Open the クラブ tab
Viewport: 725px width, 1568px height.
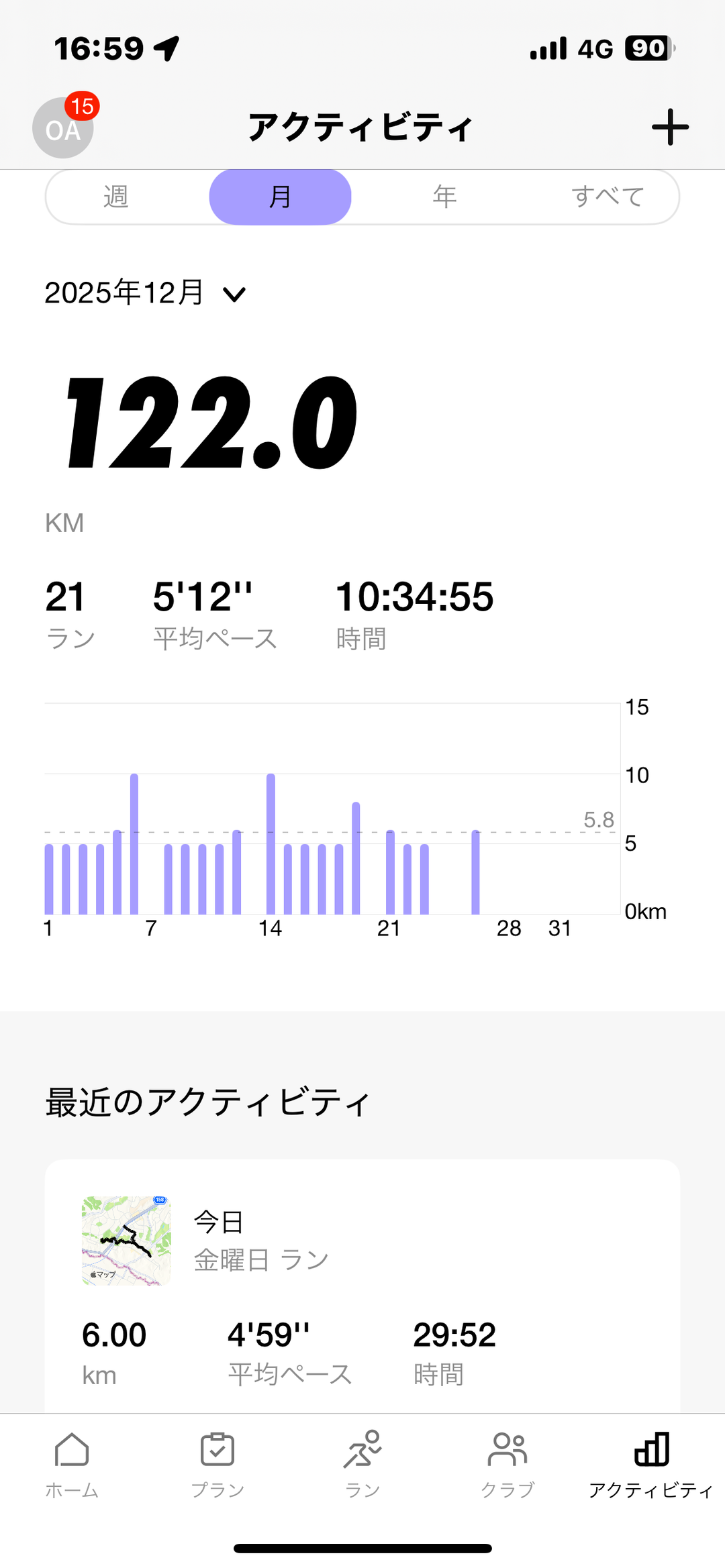click(x=507, y=1464)
